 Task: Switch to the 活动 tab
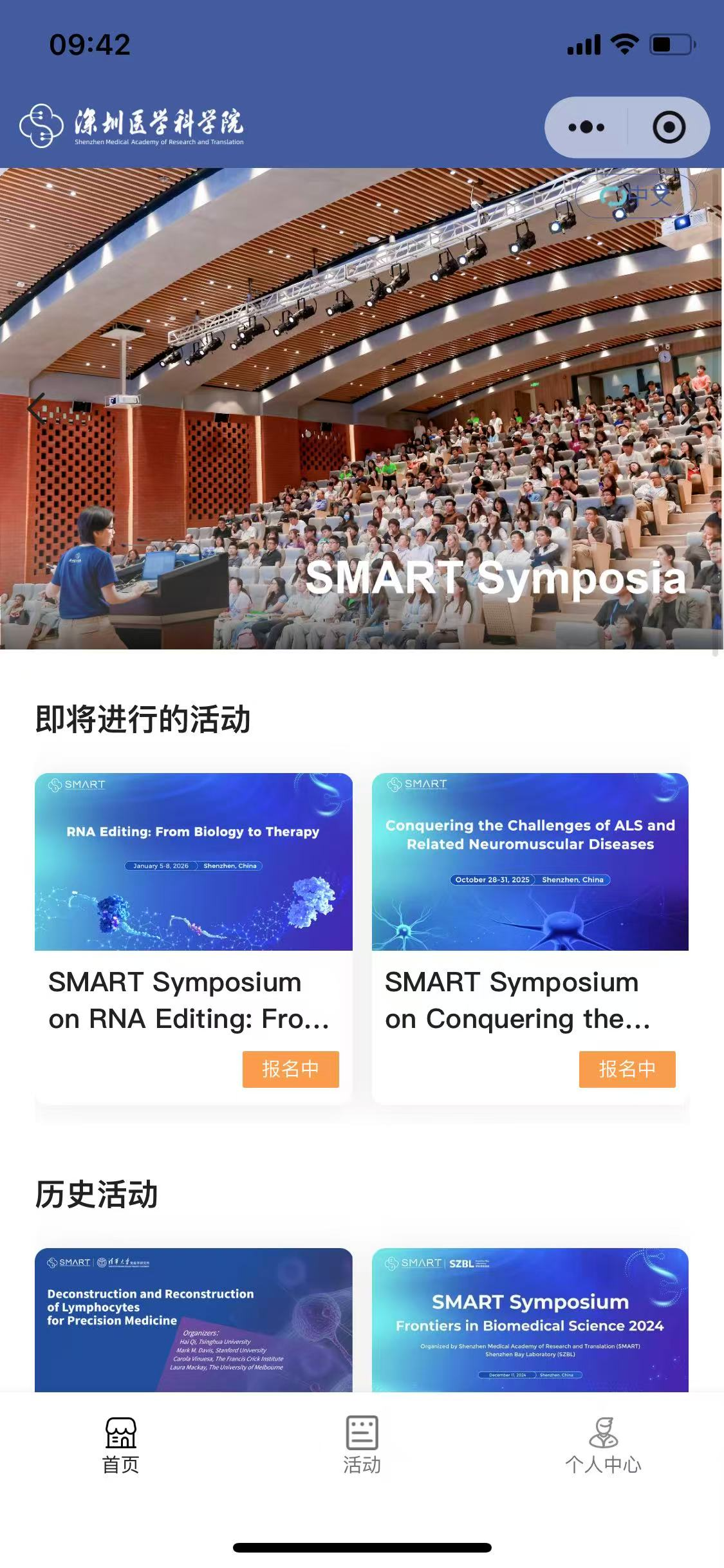point(362,1446)
